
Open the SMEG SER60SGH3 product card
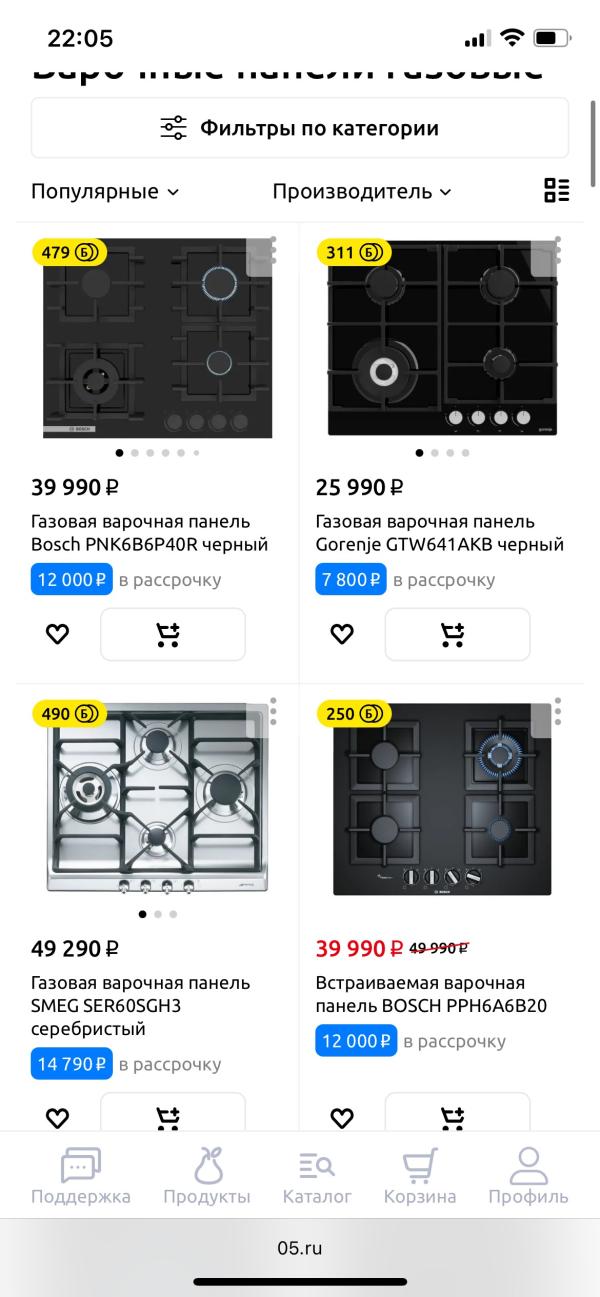click(x=141, y=1005)
